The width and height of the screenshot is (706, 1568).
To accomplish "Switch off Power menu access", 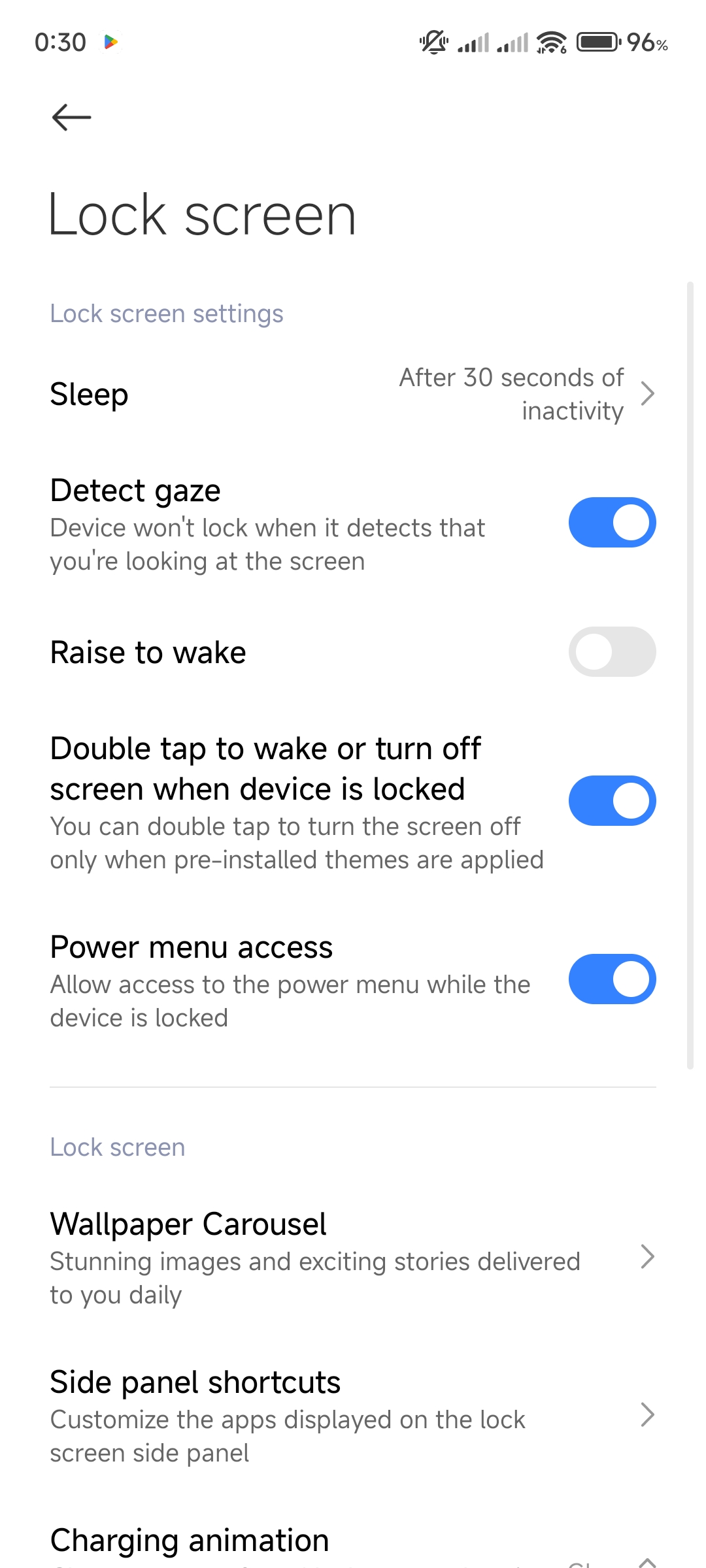I will 612,979.
